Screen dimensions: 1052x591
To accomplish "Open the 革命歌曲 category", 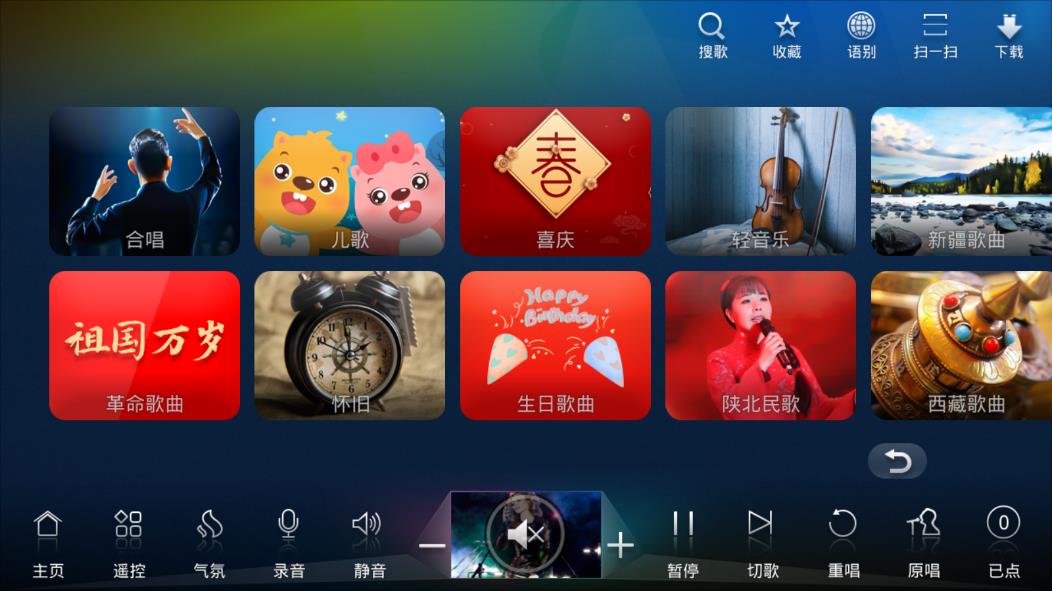I will point(144,345).
